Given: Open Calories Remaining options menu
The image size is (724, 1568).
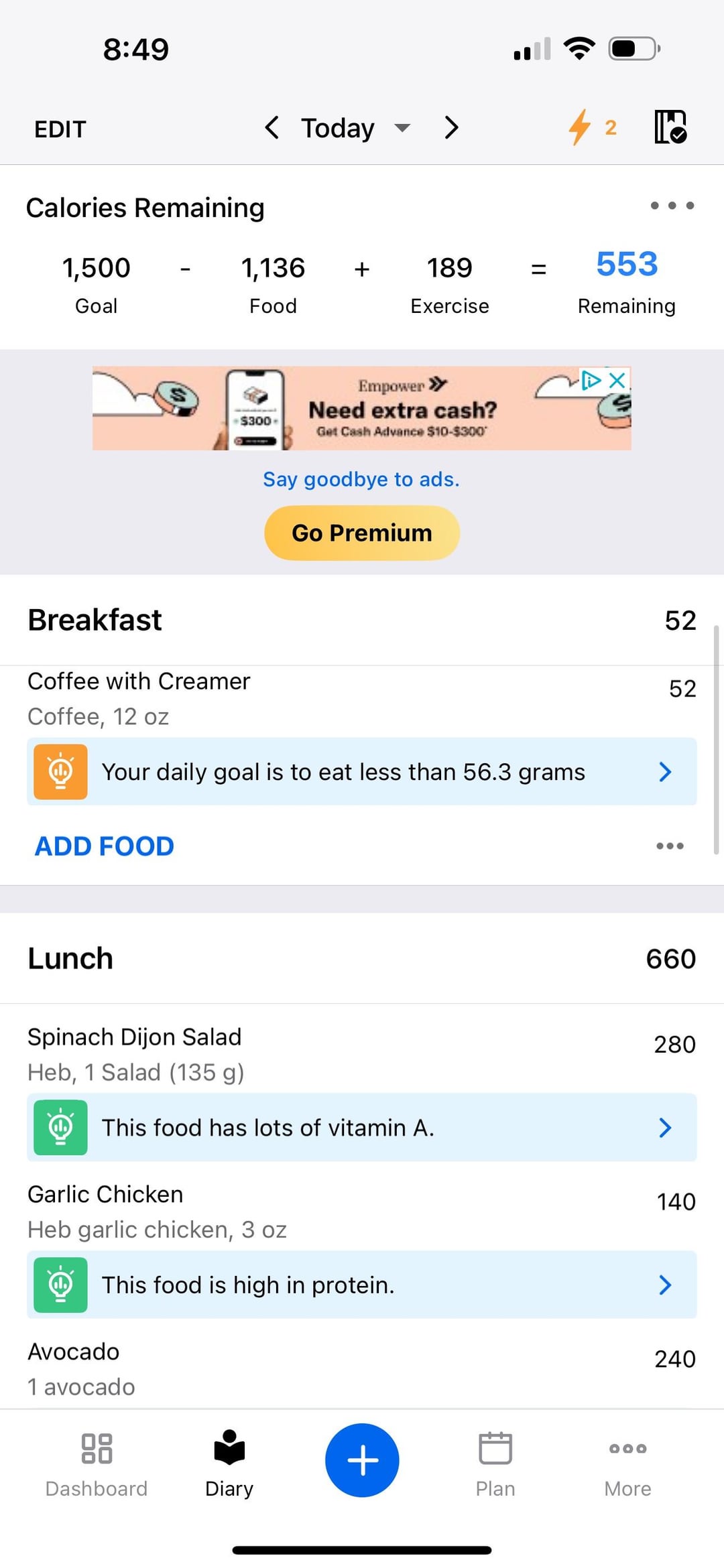Looking at the screenshot, I should tap(672, 206).
